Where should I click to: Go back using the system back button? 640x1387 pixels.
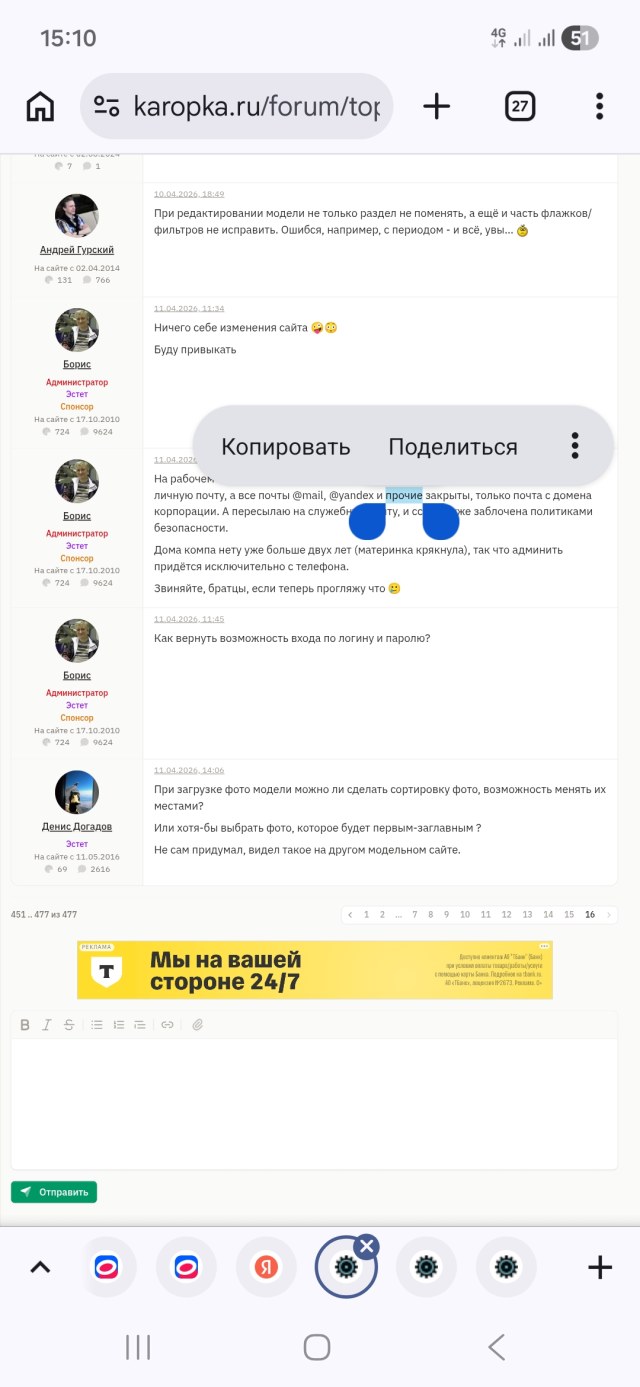[x=496, y=1347]
